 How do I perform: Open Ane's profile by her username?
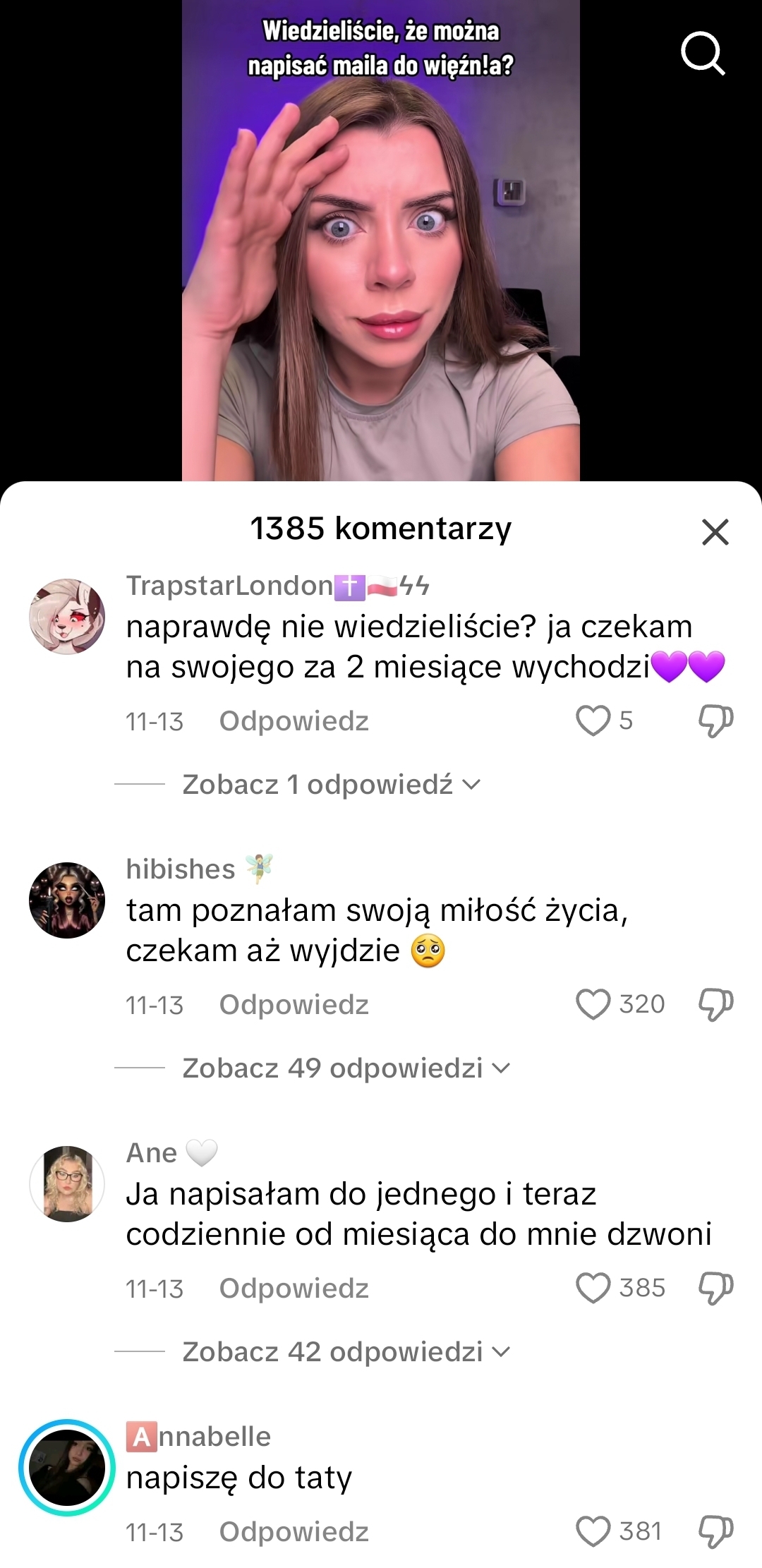point(152,1153)
